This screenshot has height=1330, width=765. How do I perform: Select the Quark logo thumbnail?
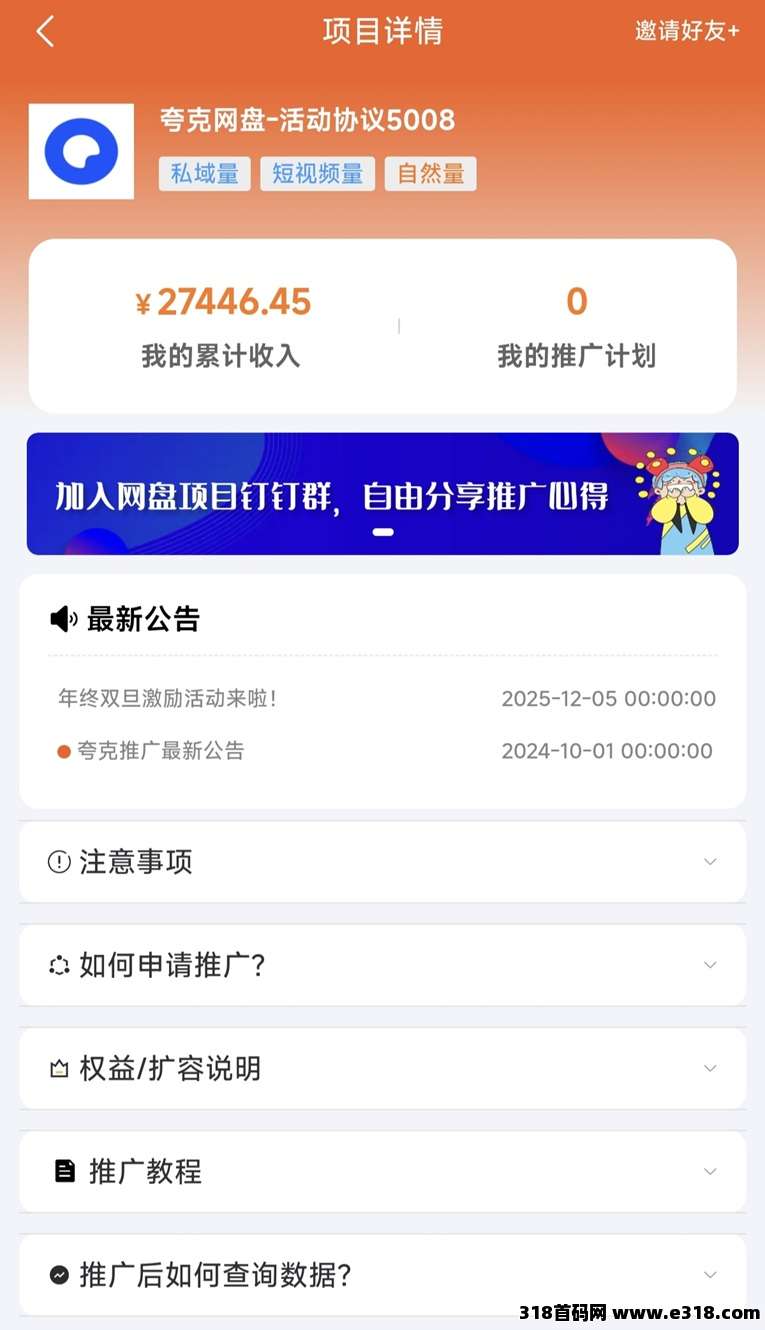pos(81,151)
